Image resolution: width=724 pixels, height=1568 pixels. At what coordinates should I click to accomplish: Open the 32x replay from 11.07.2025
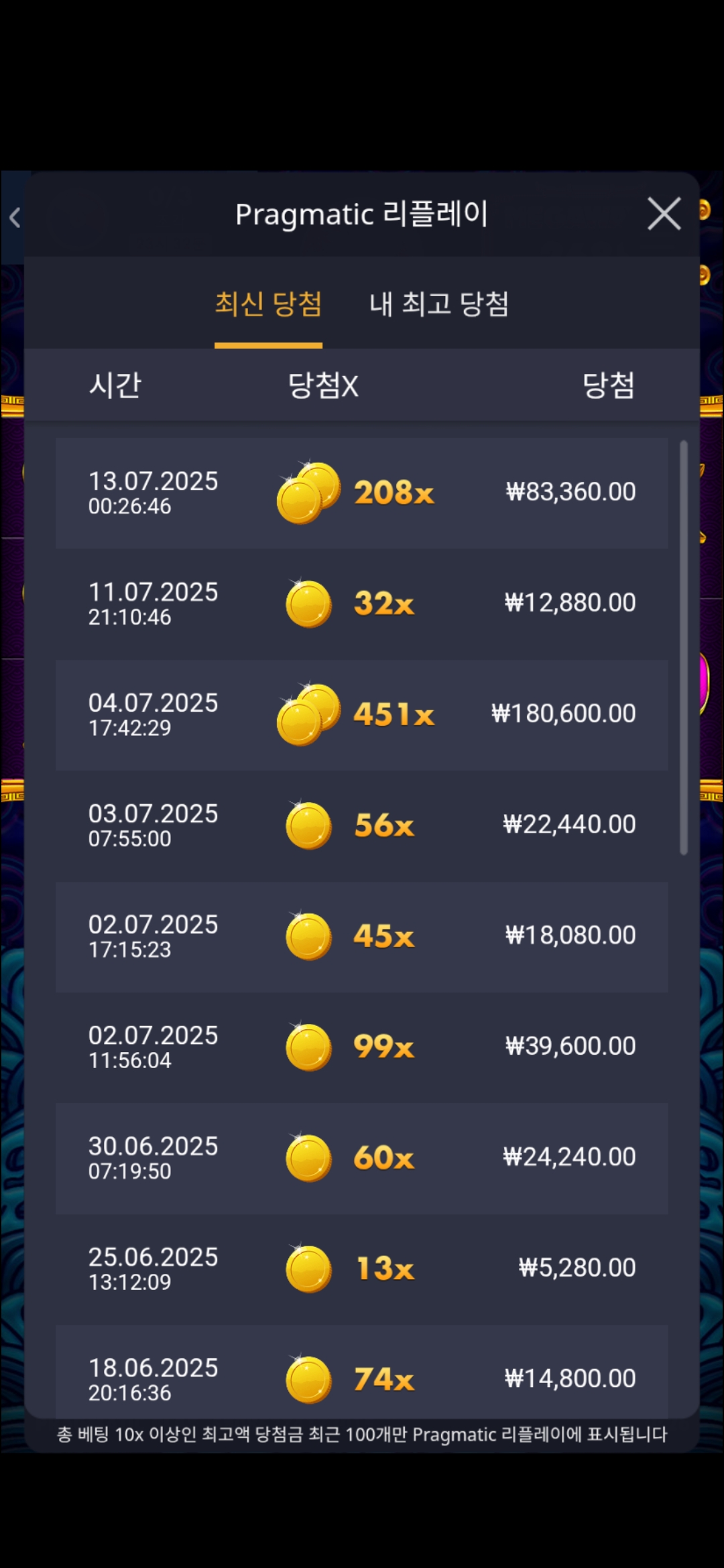(362, 604)
